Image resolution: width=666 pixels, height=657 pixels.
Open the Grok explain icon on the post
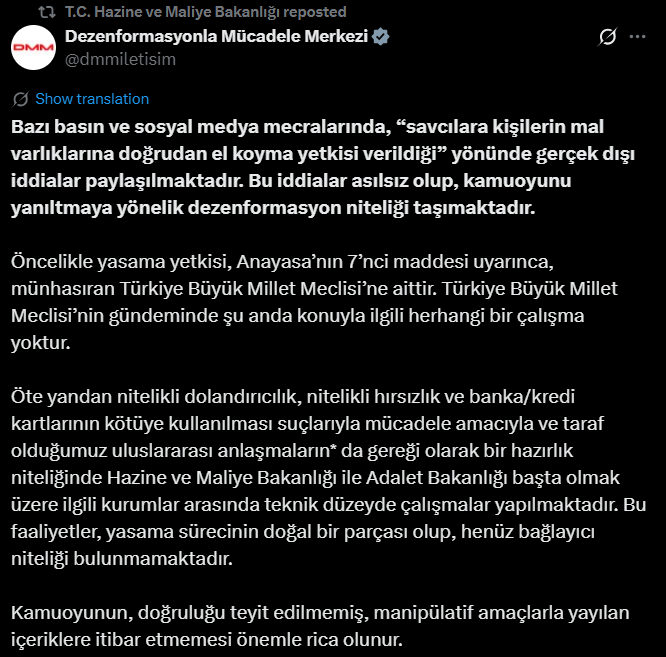point(606,38)
